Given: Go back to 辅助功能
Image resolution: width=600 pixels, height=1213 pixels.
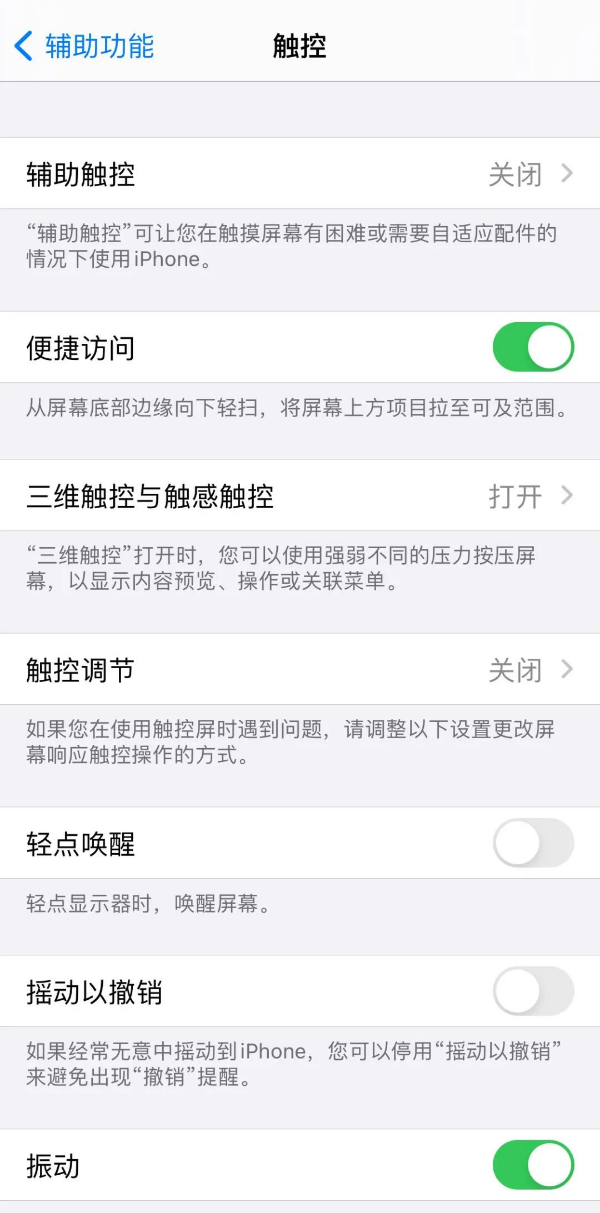Looking at the screenshot, I should 84,46.
